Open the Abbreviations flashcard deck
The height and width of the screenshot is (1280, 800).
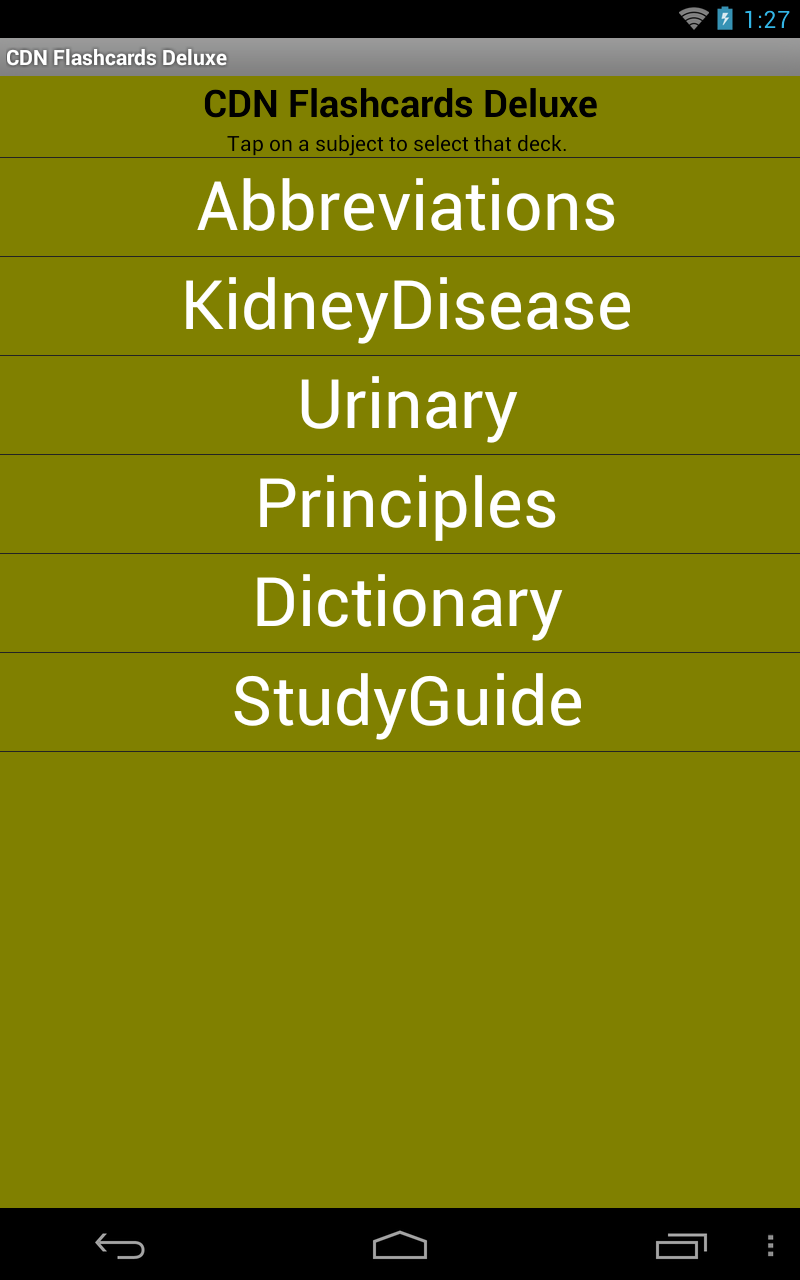[x=400, y=206]
